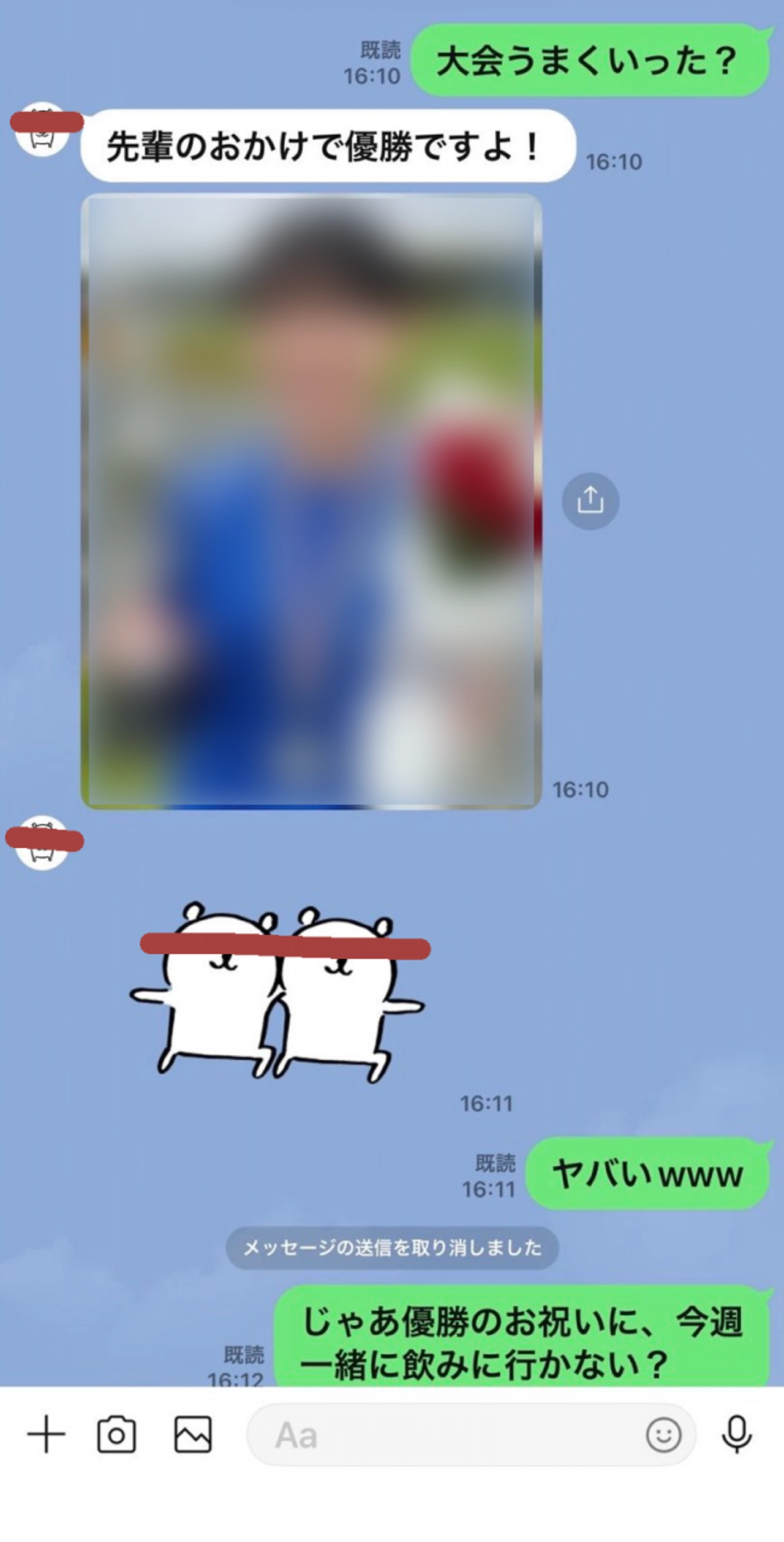Image resolution: width=784 pixels, height=1542 pixels.
Task: Open the photo gallery picker
Action: pyautogui.click(x=193, y=1435)
